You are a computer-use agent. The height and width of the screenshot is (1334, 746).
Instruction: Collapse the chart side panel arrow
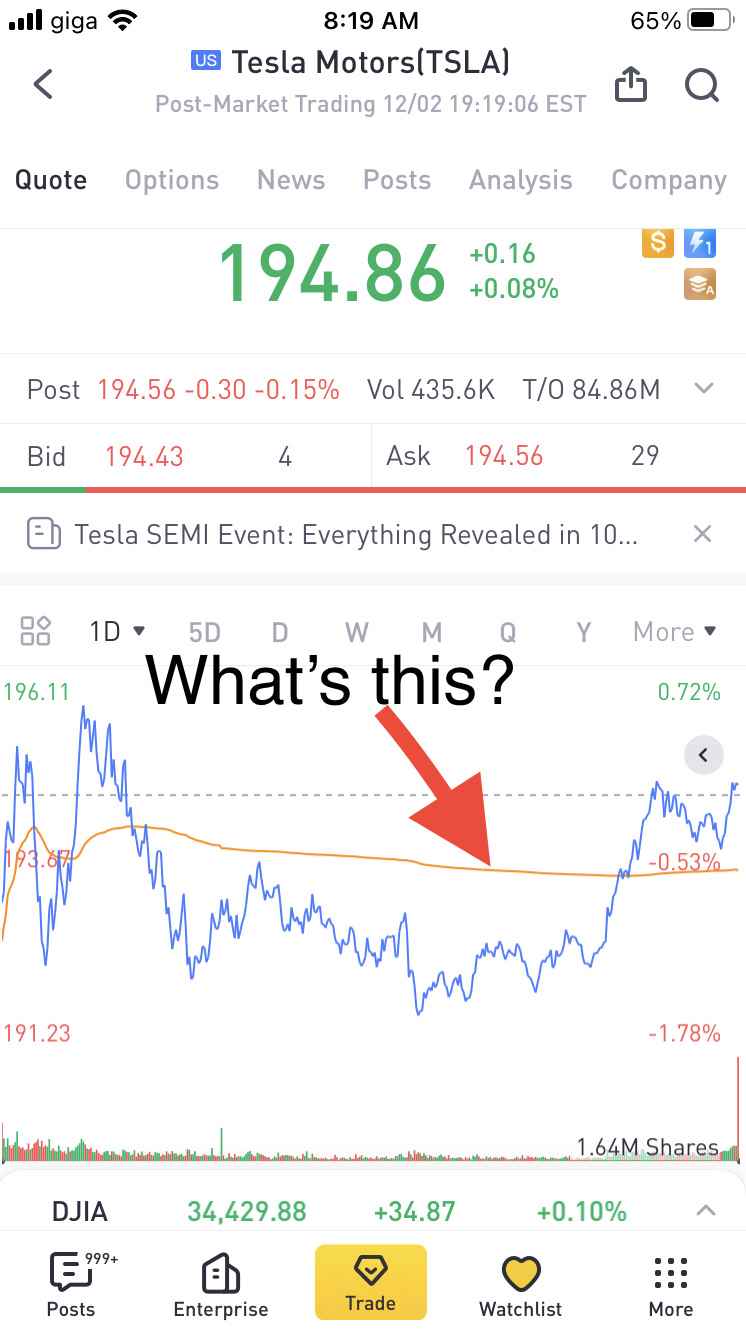(703, 755)
